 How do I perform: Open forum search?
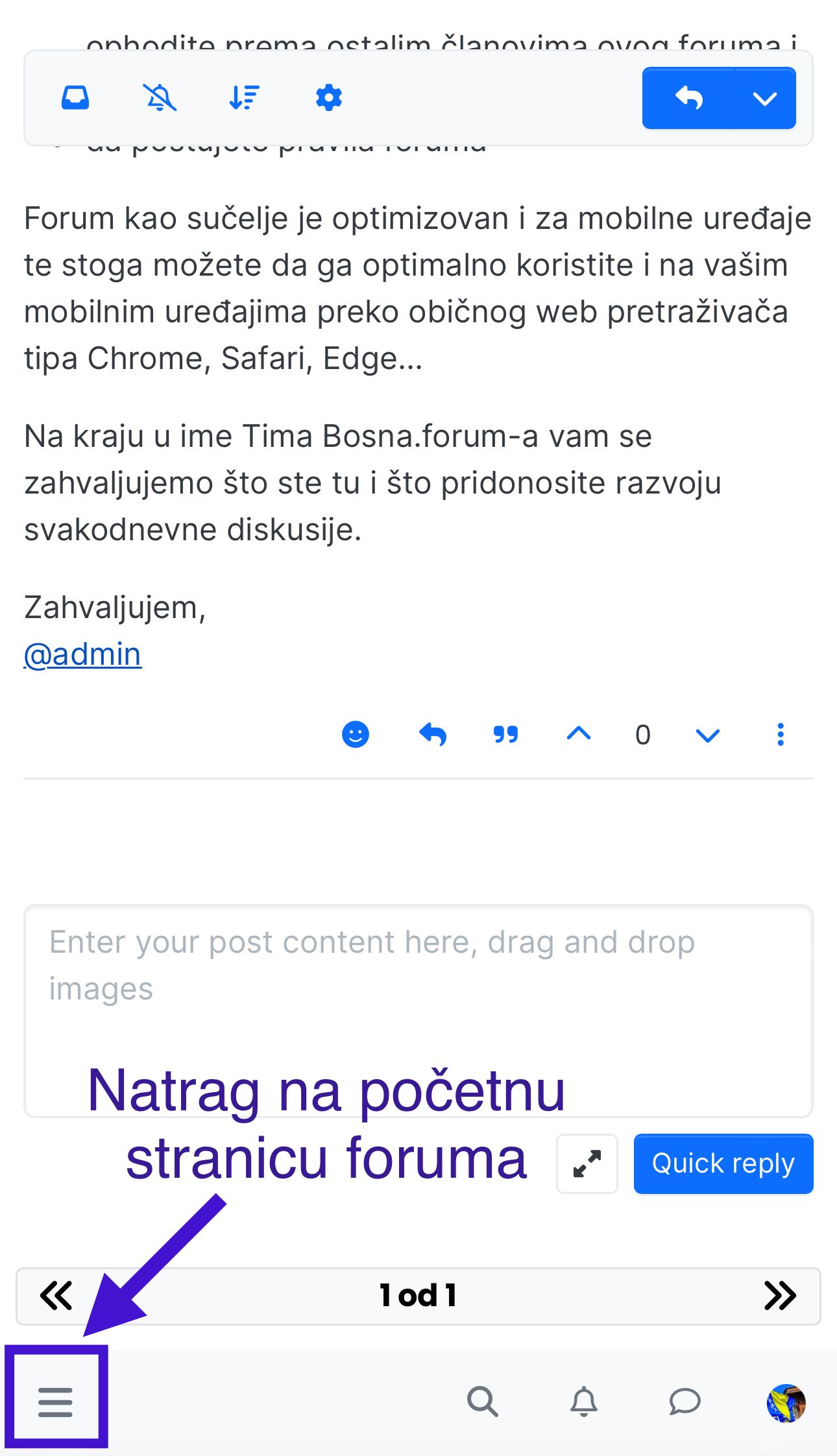pyautogui.click(x=482, y=1402)
